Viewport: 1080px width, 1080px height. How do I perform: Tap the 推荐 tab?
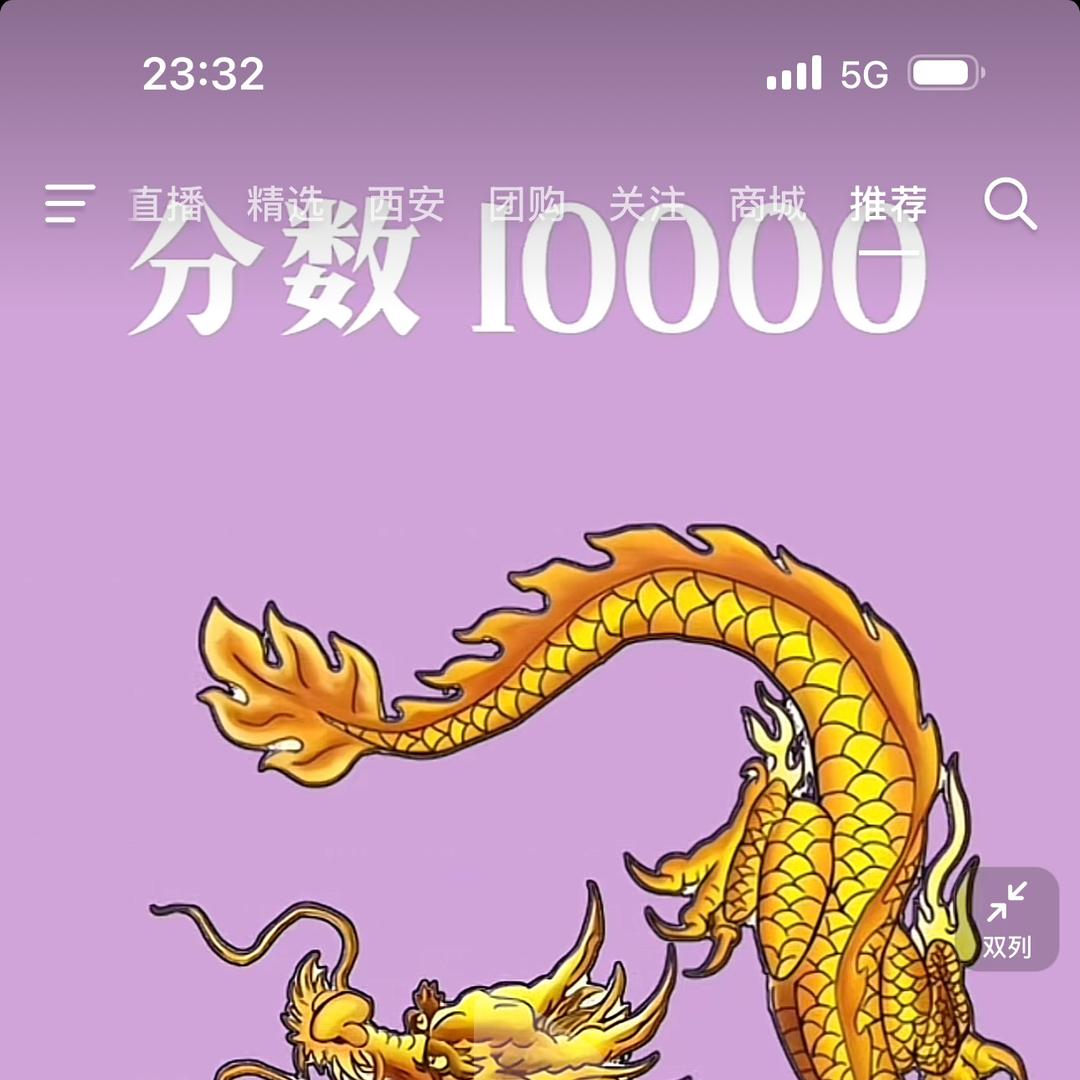(888, 205)
